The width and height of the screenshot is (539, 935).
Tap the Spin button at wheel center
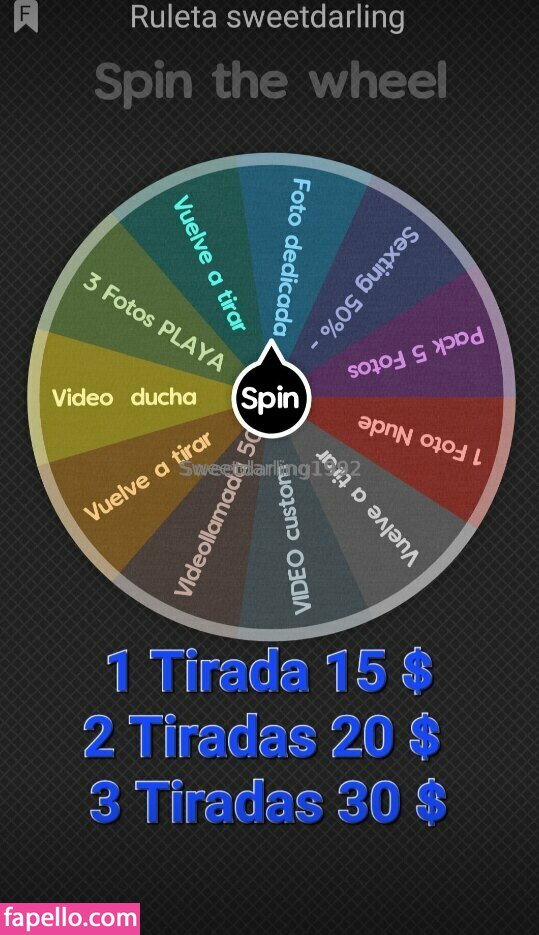pos(271,397)
